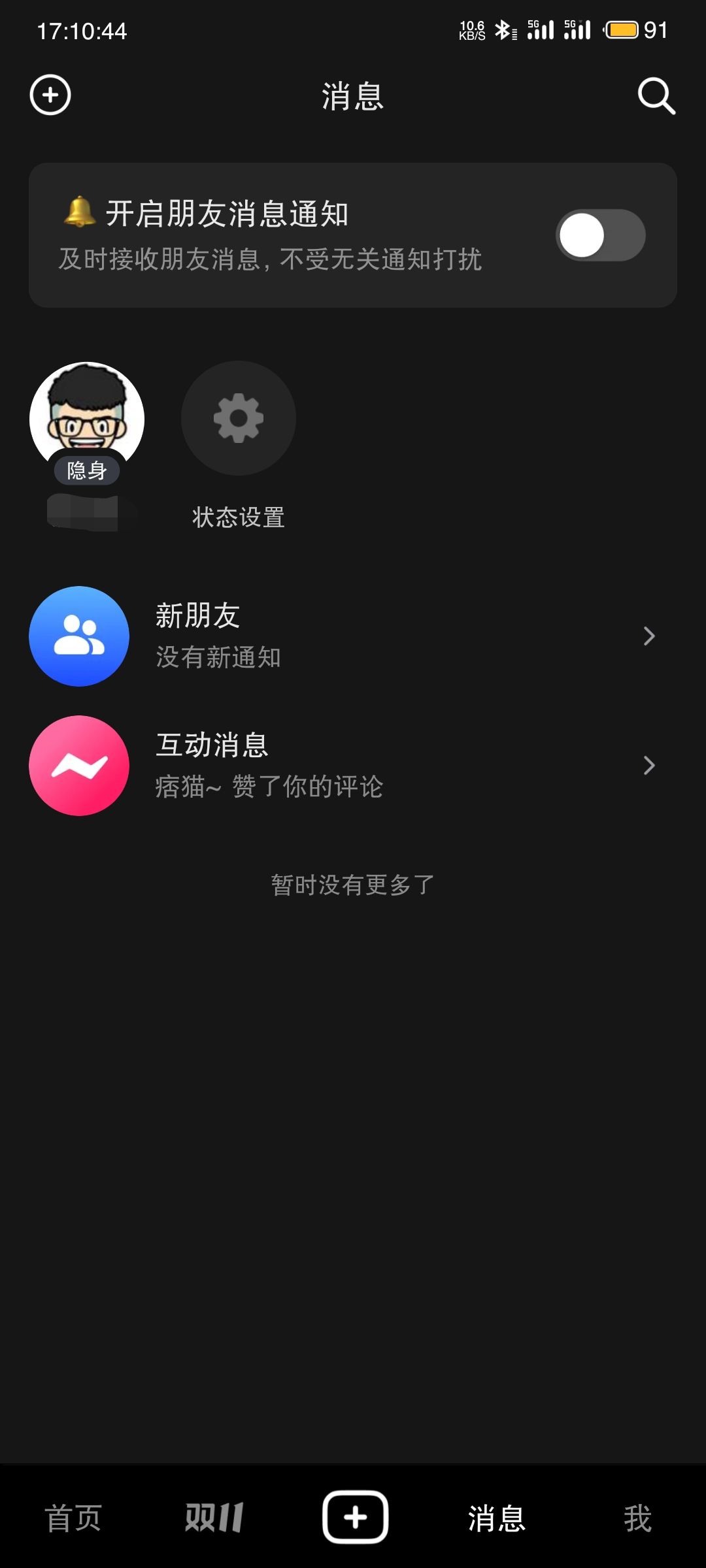
Task: Open the 新朋友 row
Action: [x=353, y=636]
